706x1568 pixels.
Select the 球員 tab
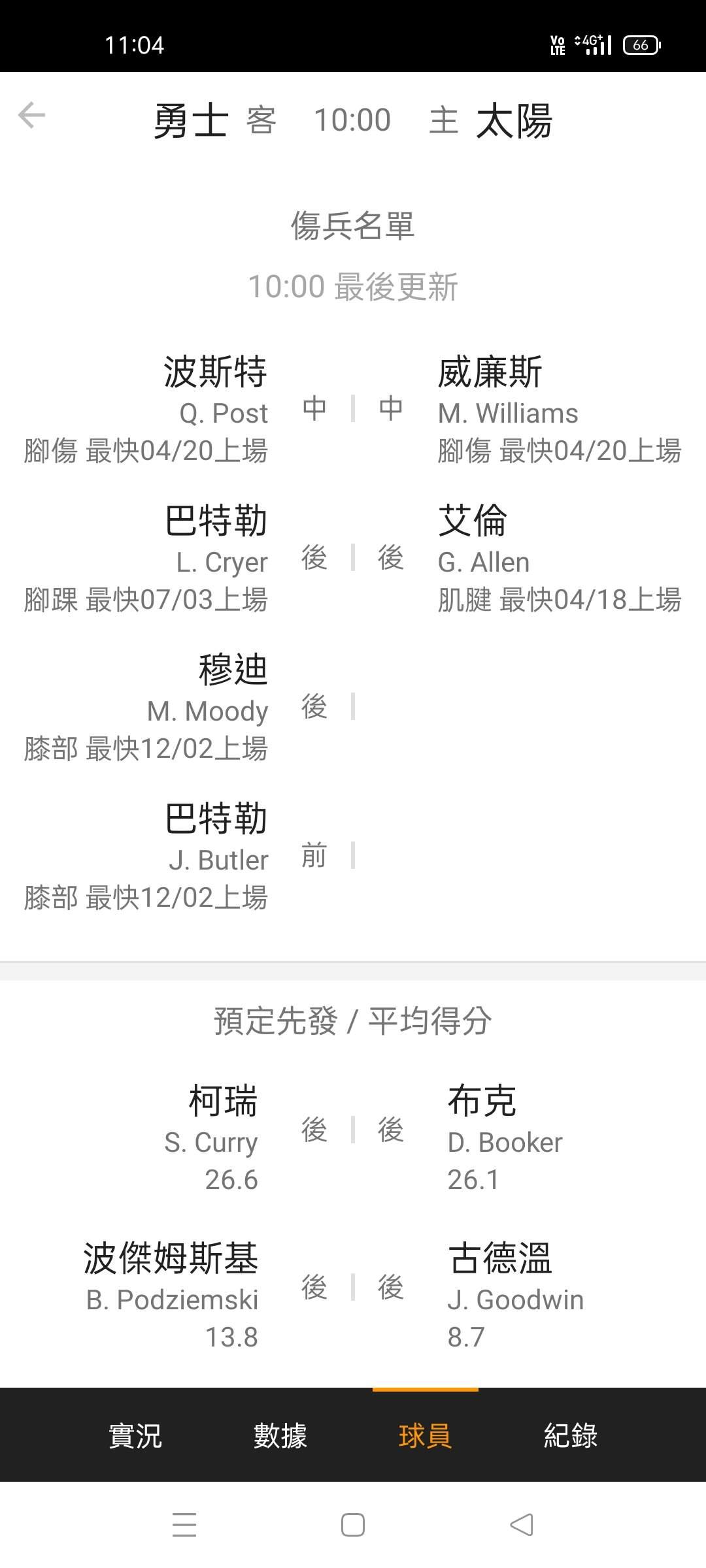[425, 1435]
